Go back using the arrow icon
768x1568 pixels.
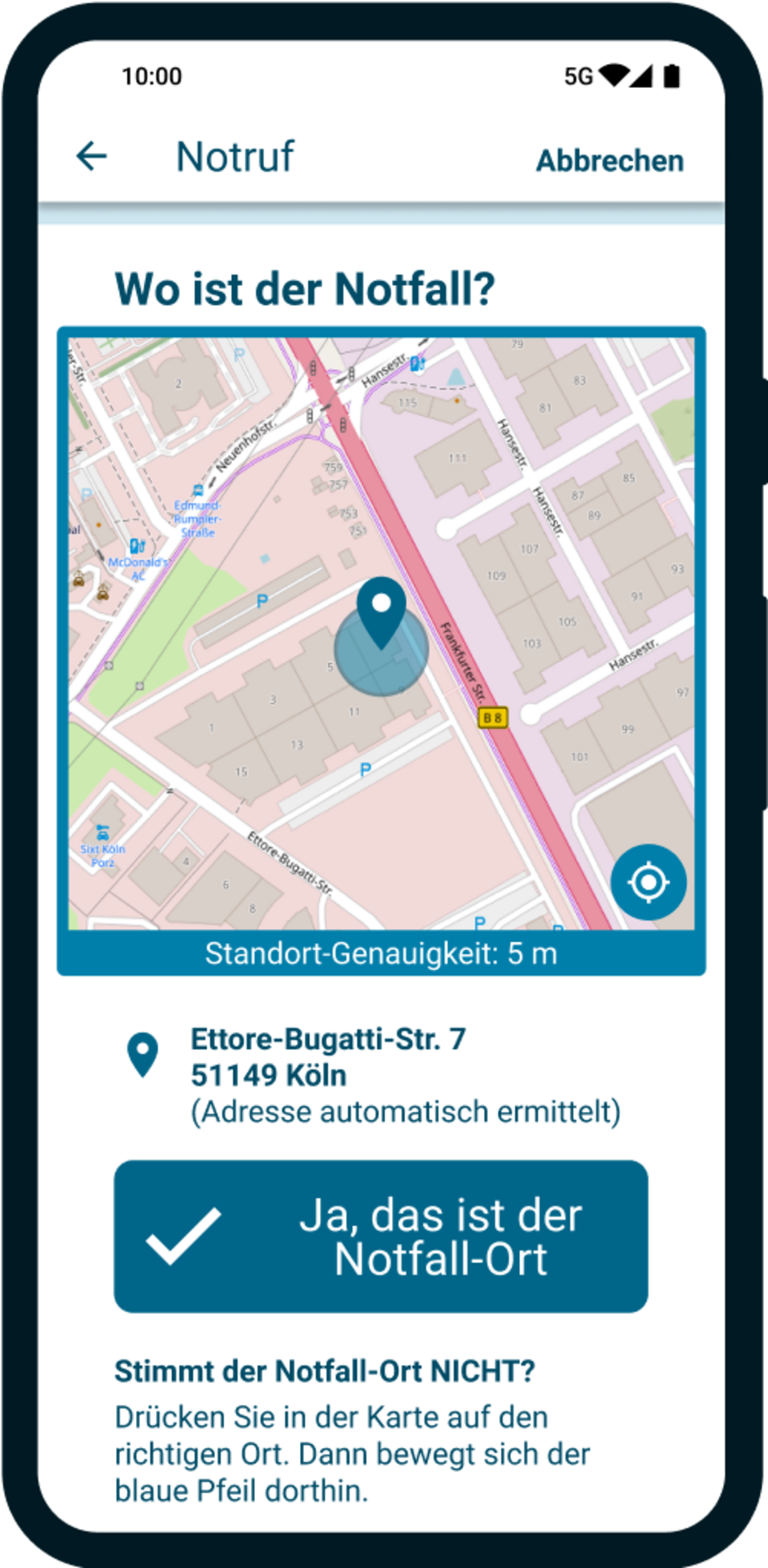click(x=91, y=156)
